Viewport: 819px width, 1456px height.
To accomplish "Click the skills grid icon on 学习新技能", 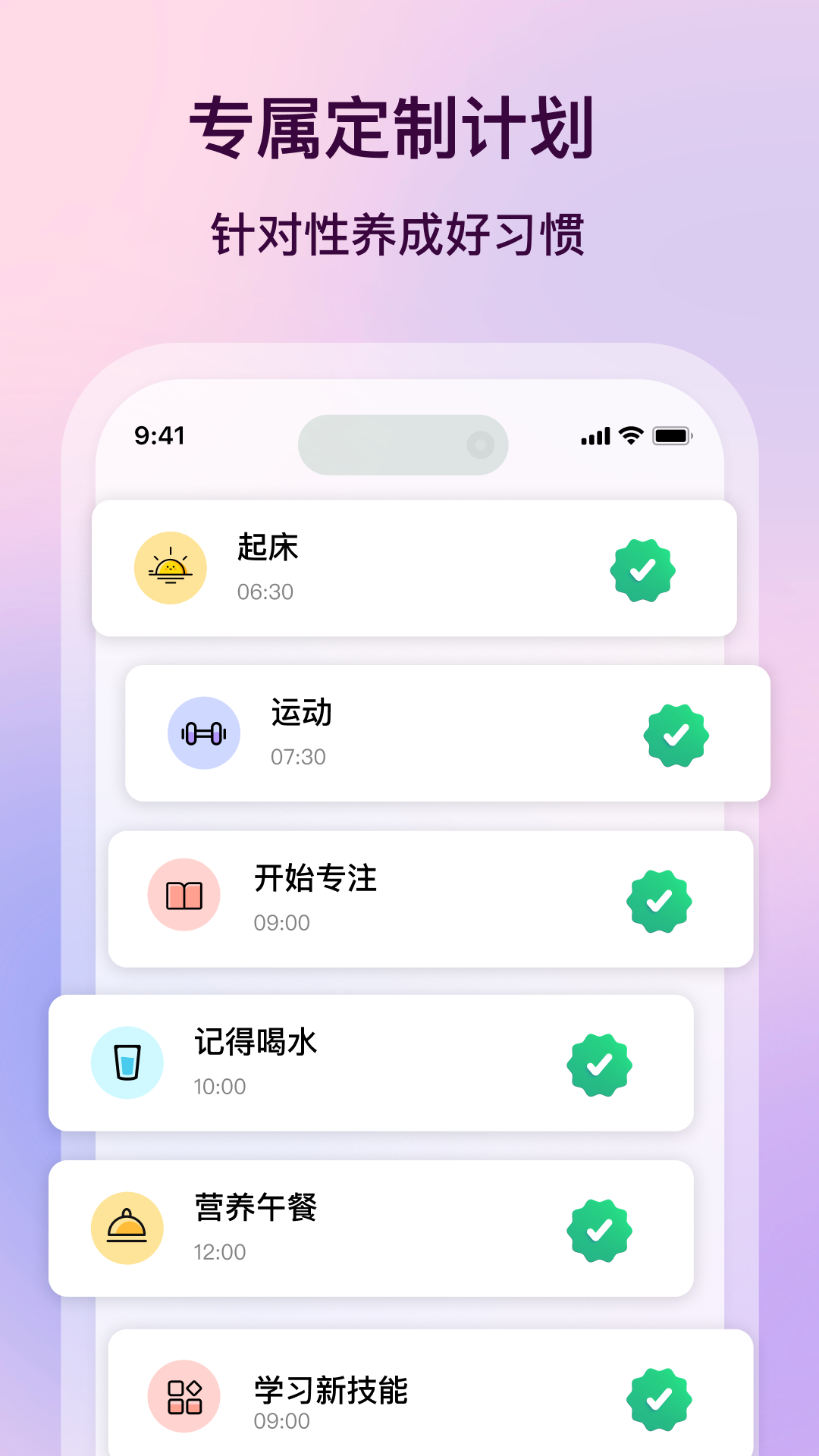I will pyautogui.click(x=184, y=1395).
